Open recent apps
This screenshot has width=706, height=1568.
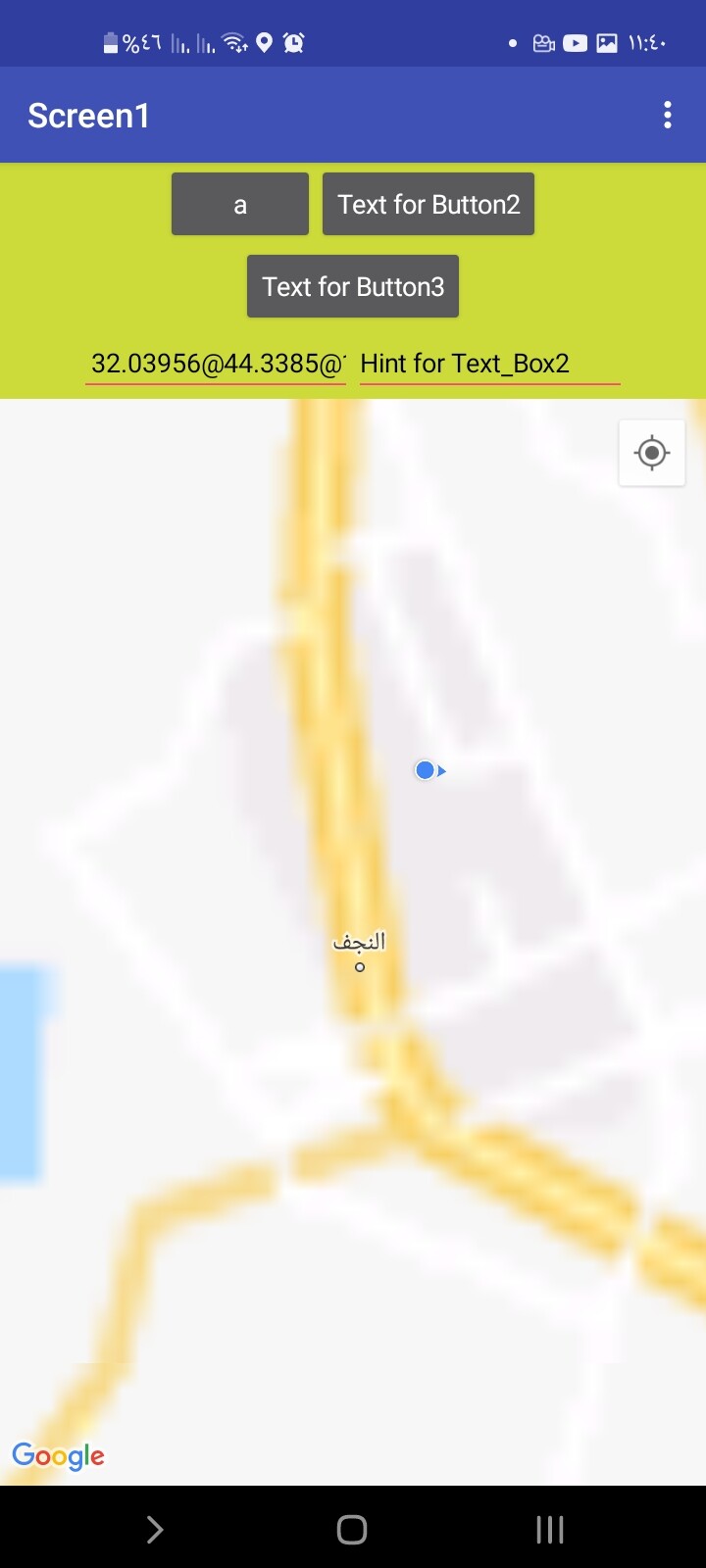(x=550, y=1530)
